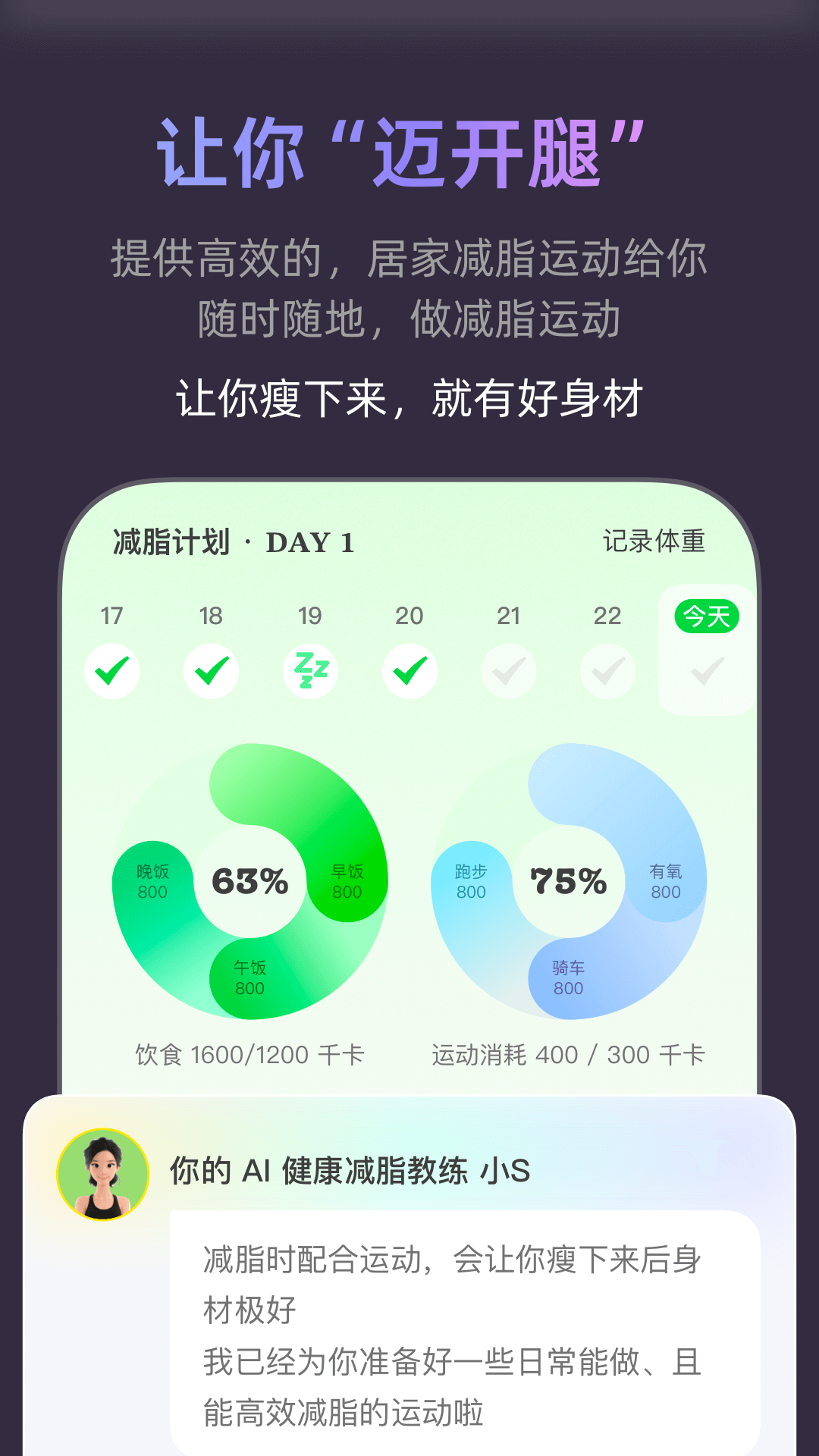819x1456 pixels.
Task: Tap the 记录体重 button
Action: [655, 543]
